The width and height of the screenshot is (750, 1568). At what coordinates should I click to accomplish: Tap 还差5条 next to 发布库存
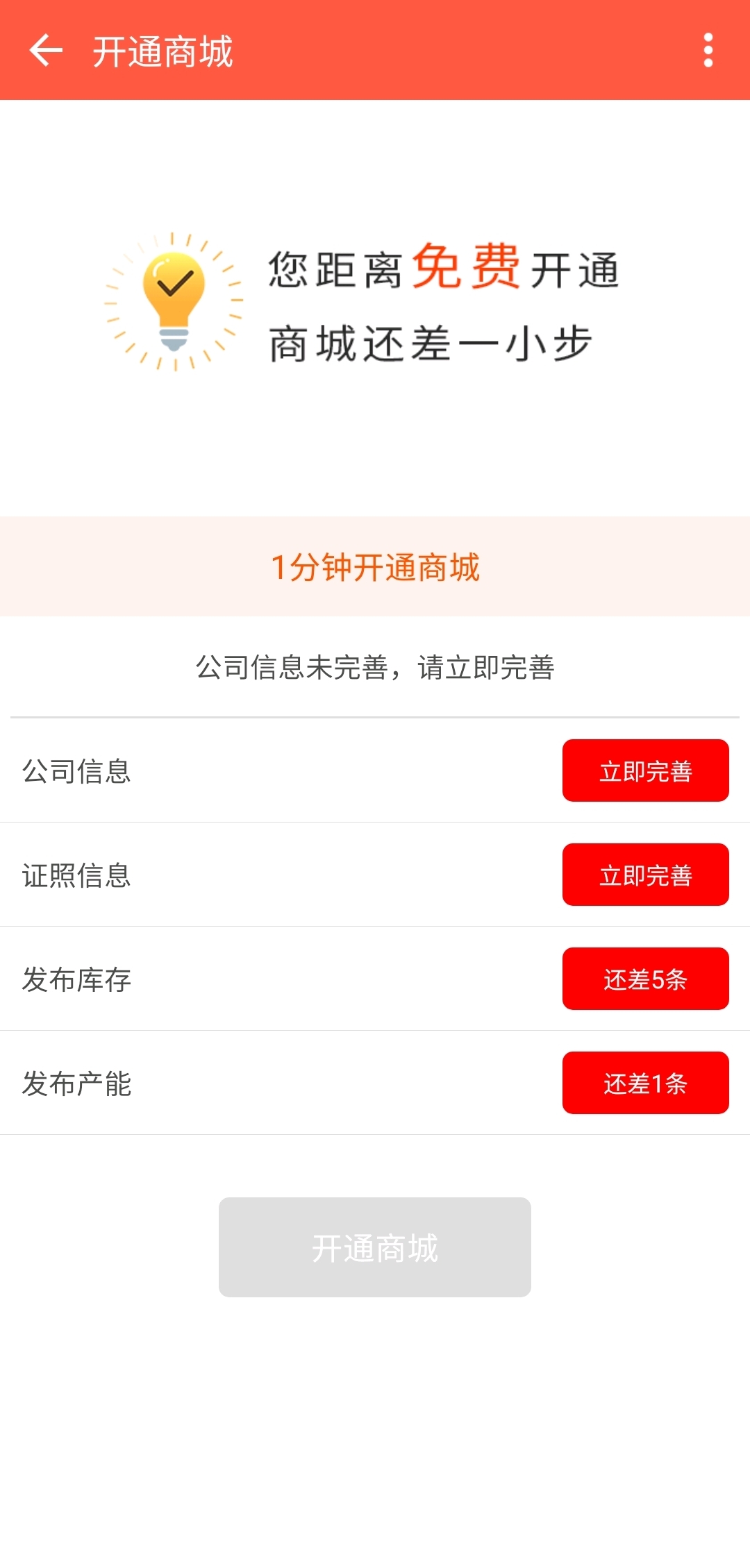click(x=645, y=979)
